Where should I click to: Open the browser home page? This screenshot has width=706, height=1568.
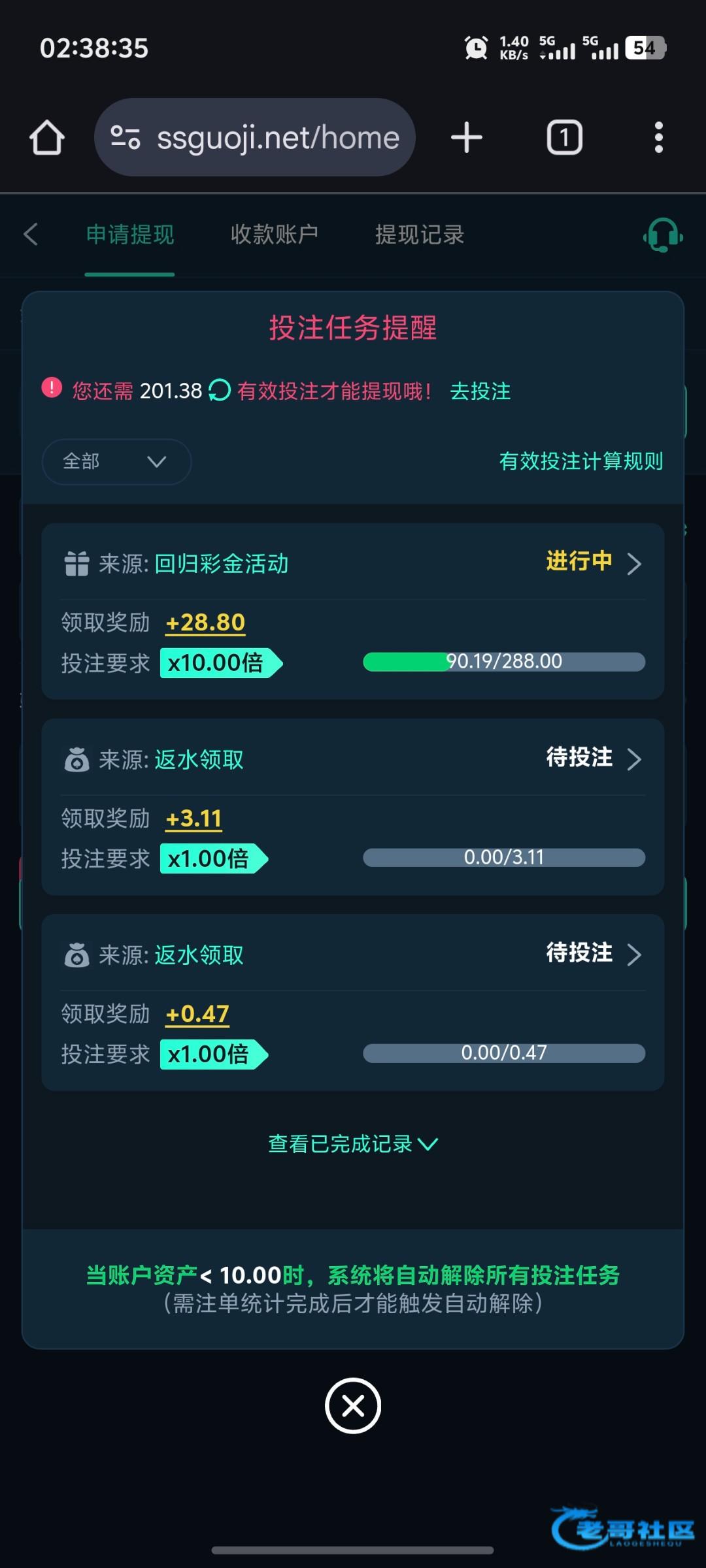tap(47, 137)
